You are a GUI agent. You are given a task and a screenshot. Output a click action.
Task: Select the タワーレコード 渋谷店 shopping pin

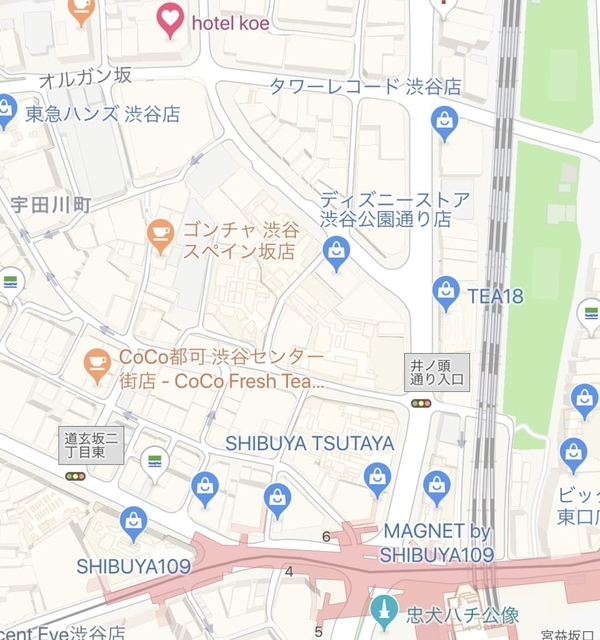[x=445, y=122]
